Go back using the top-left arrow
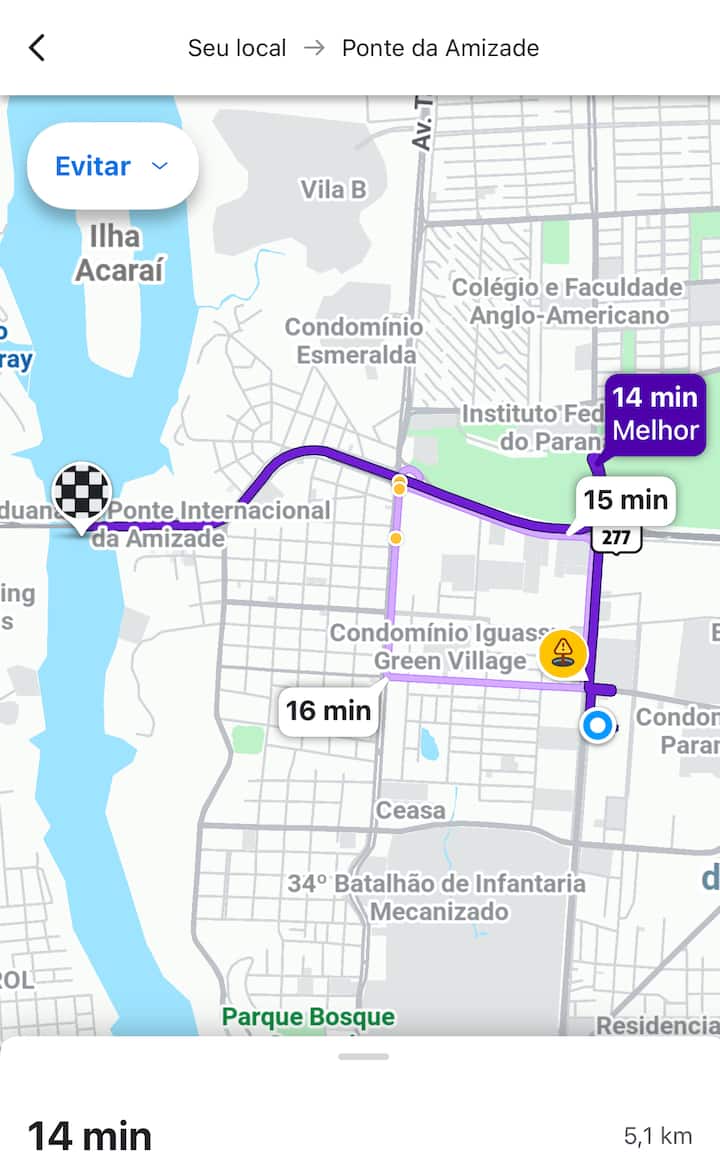720x1166 pixels. [x=37, y=47]
